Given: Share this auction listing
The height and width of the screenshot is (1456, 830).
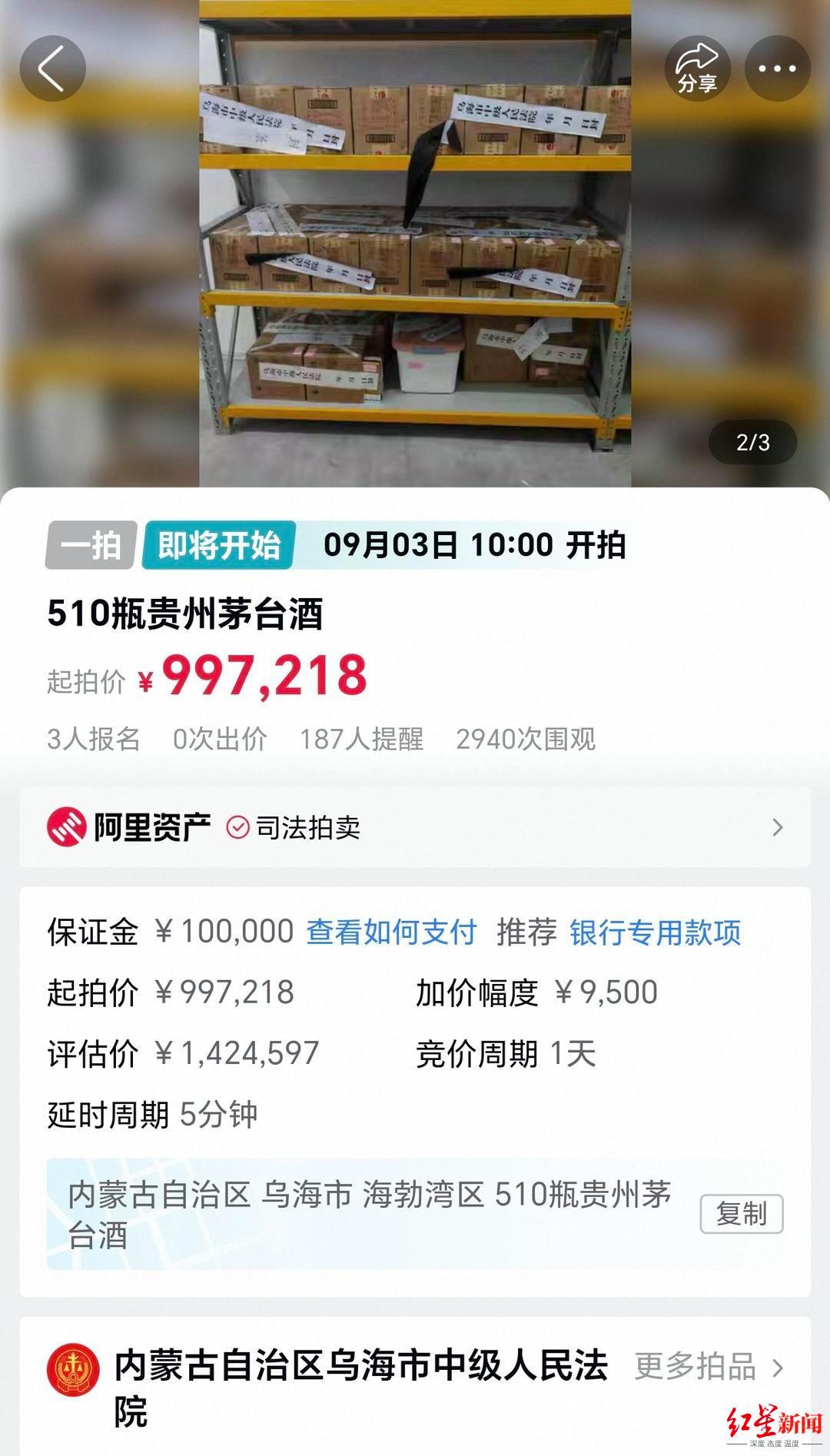Looking at the screenshot, I should (697, 68).
